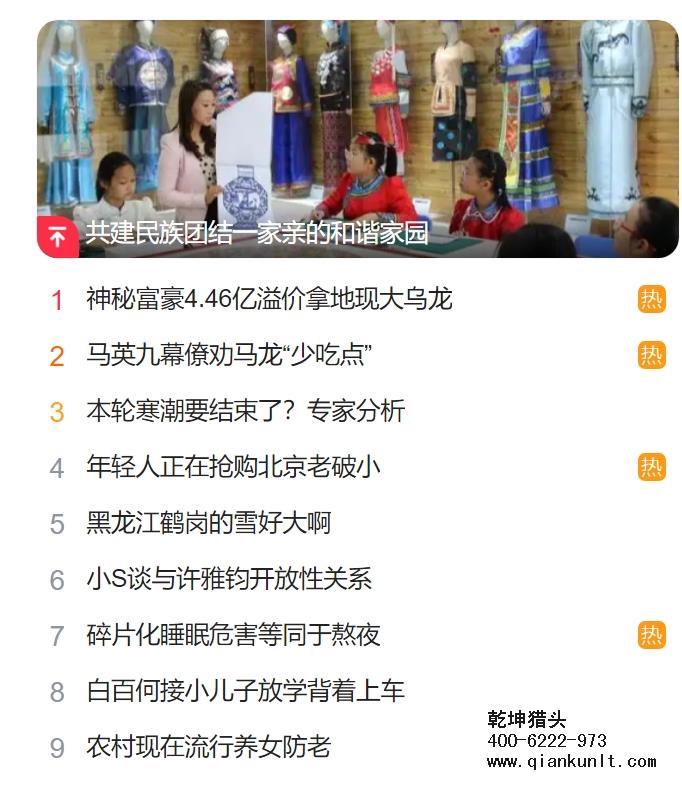Open the 小S谈与许雅钧 story
682x786 pixels.
click(229, 579)
